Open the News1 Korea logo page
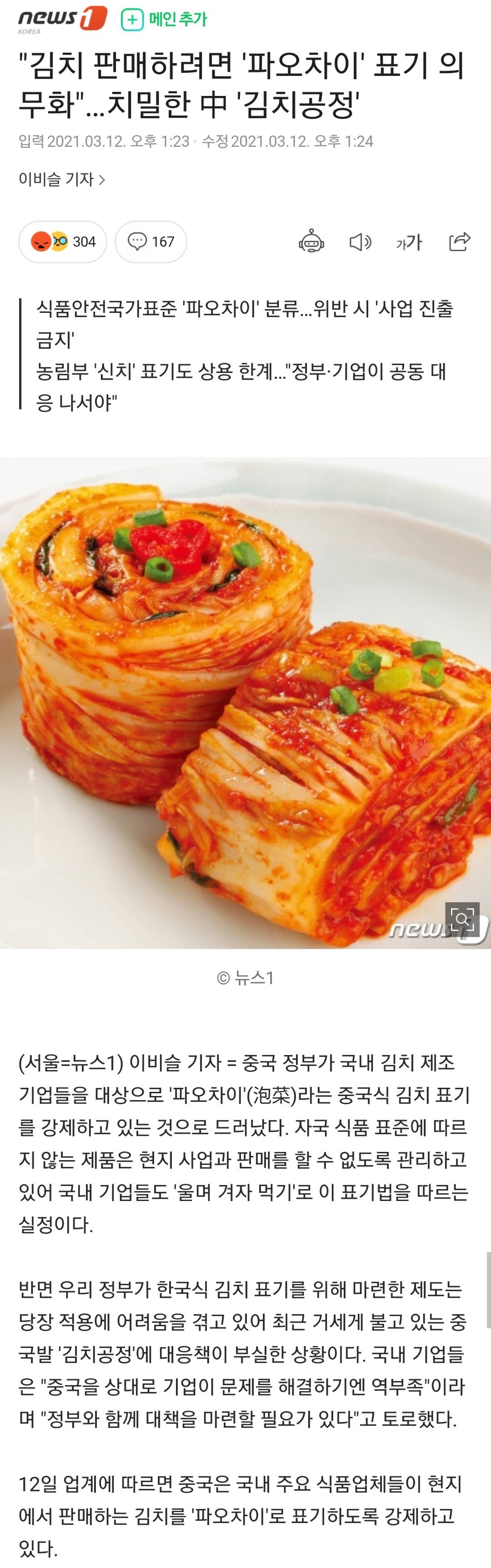Viewport: 491px width, 1568px height. click(62, 20)
